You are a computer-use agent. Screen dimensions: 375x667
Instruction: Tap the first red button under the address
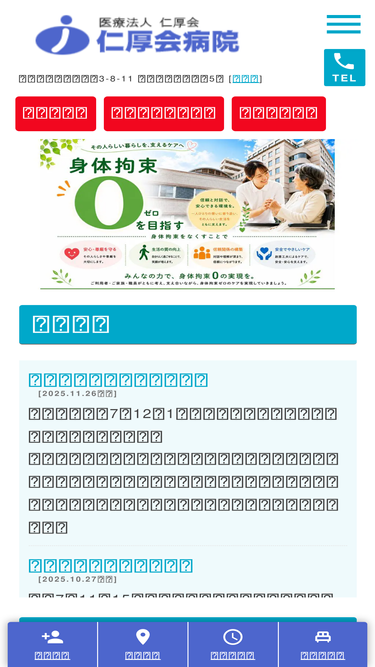pyautogui.click(x=56, y=113)
